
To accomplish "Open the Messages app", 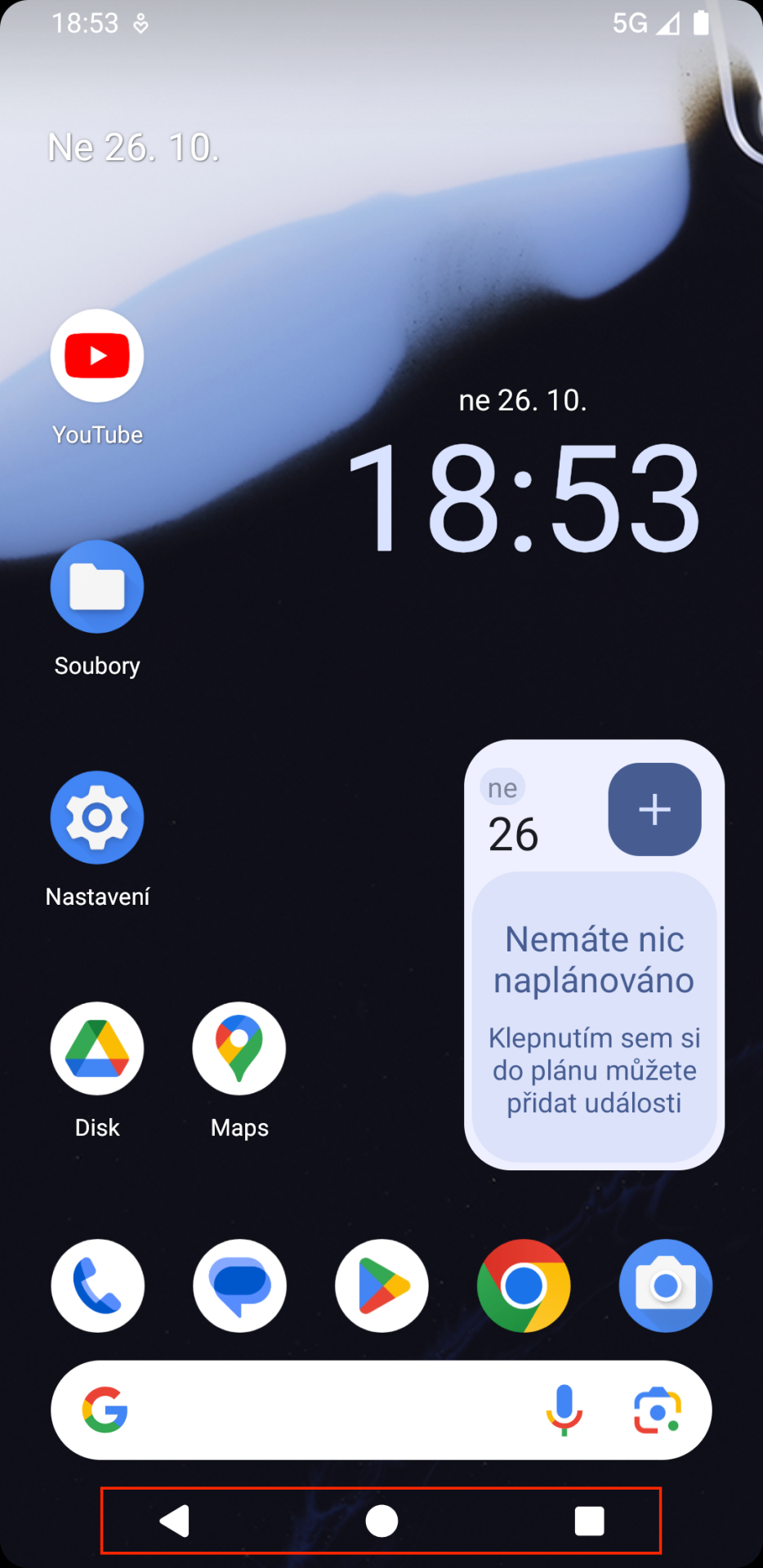I will (239, 1285).
